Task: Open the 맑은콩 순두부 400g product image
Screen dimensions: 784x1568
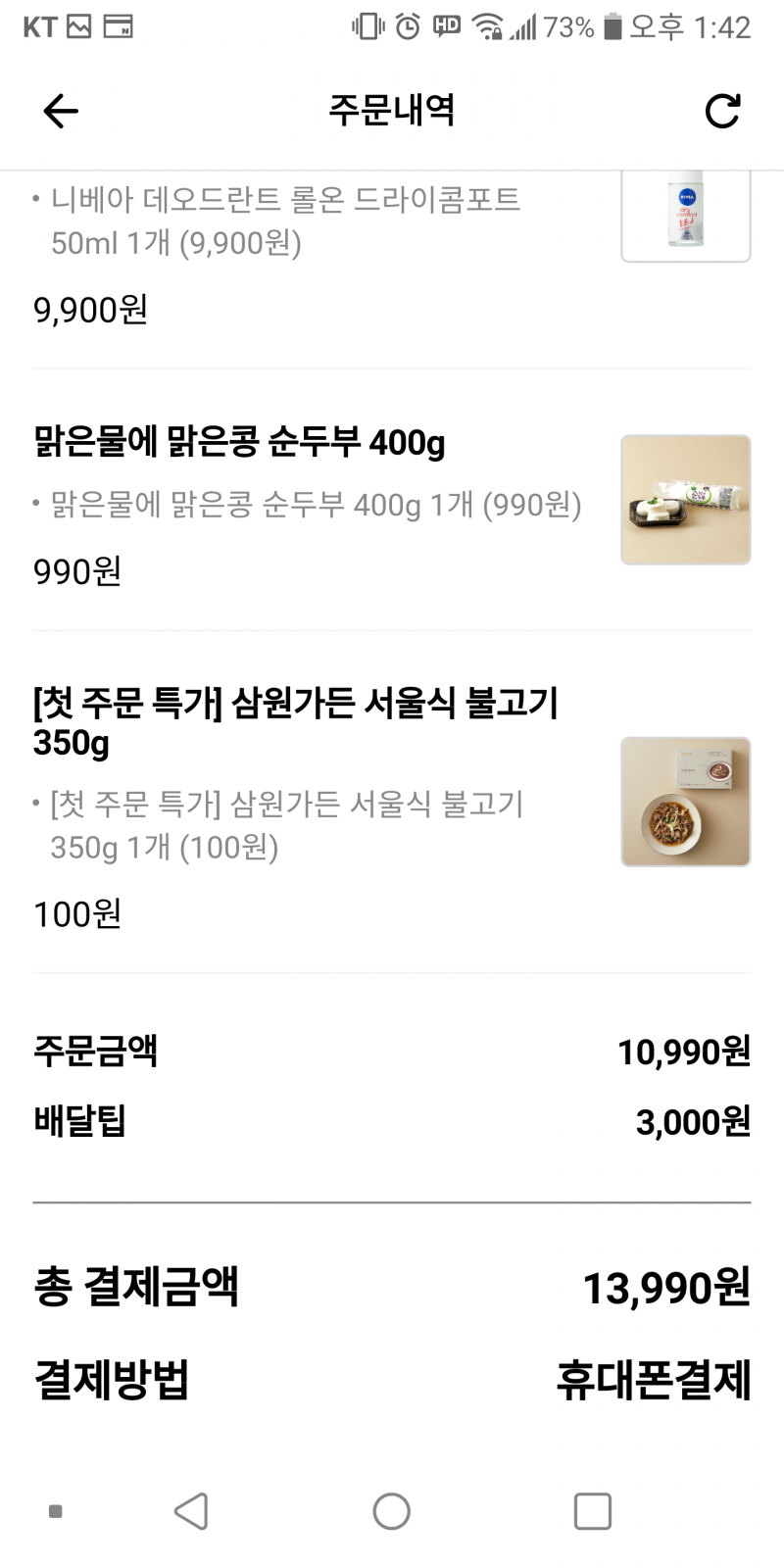Action: pos(685,500)
